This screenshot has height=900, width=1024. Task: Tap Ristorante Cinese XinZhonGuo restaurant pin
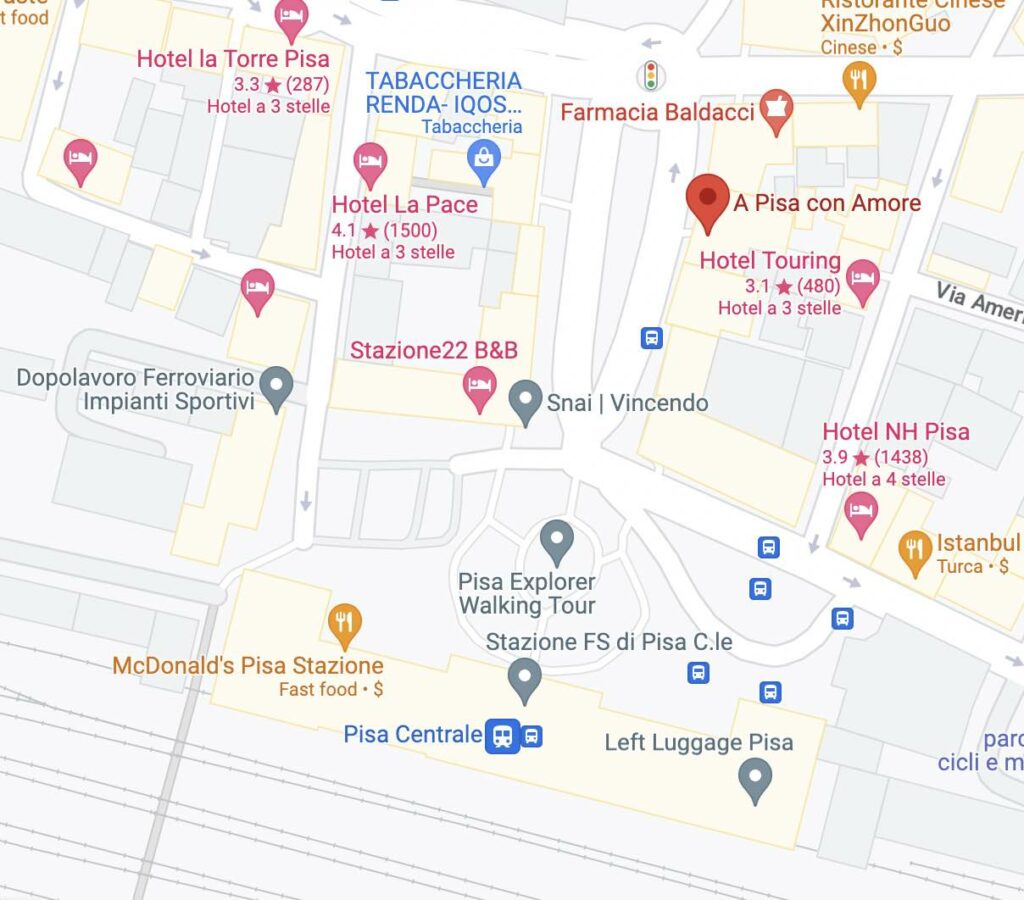(x=858, y=80)
